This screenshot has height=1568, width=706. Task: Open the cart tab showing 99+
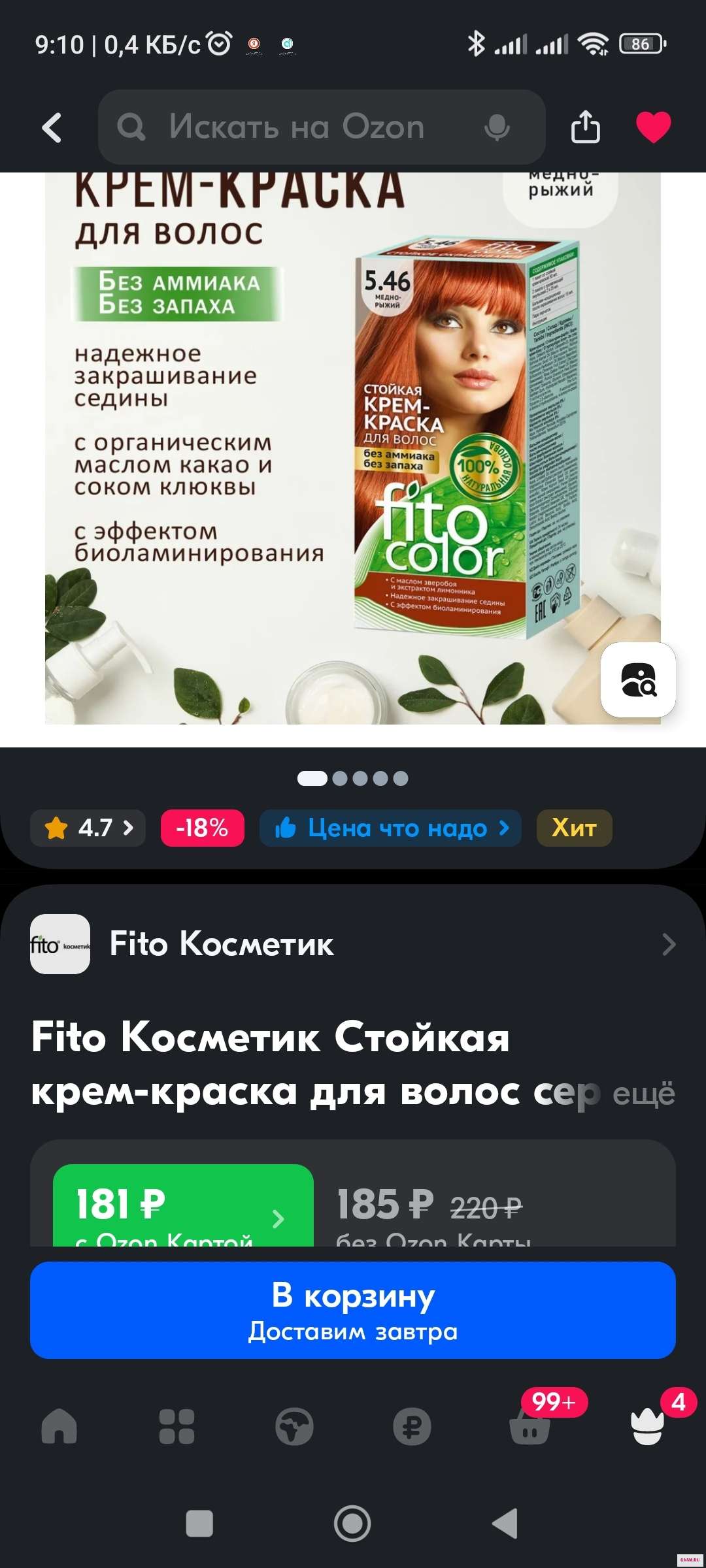tap(531, 1426)
